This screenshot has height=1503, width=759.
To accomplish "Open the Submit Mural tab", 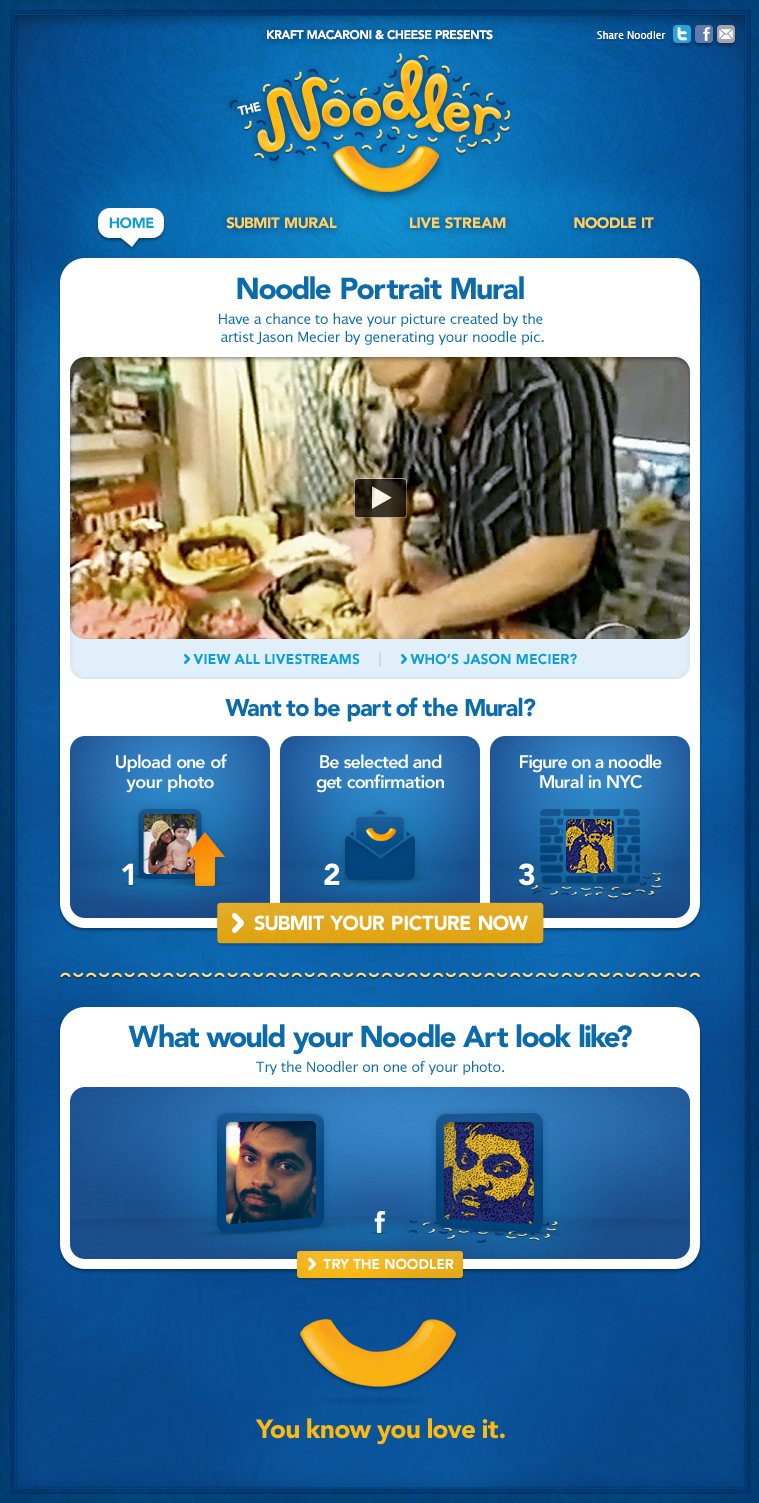I will click(x=281, y=223).
